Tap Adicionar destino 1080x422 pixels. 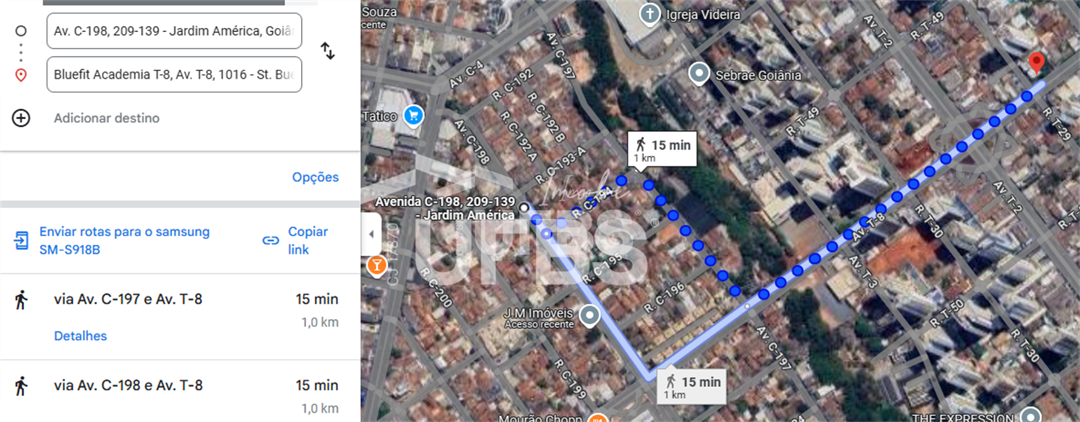106,118
